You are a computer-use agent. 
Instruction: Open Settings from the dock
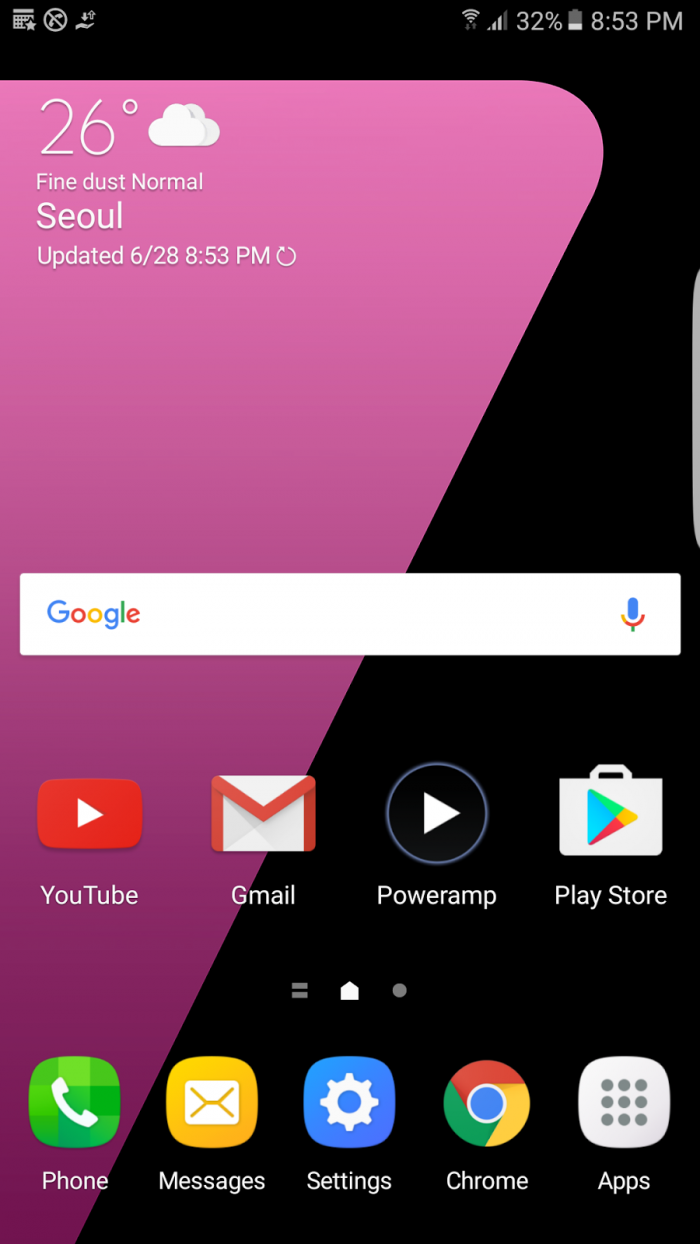[349, 1102]
